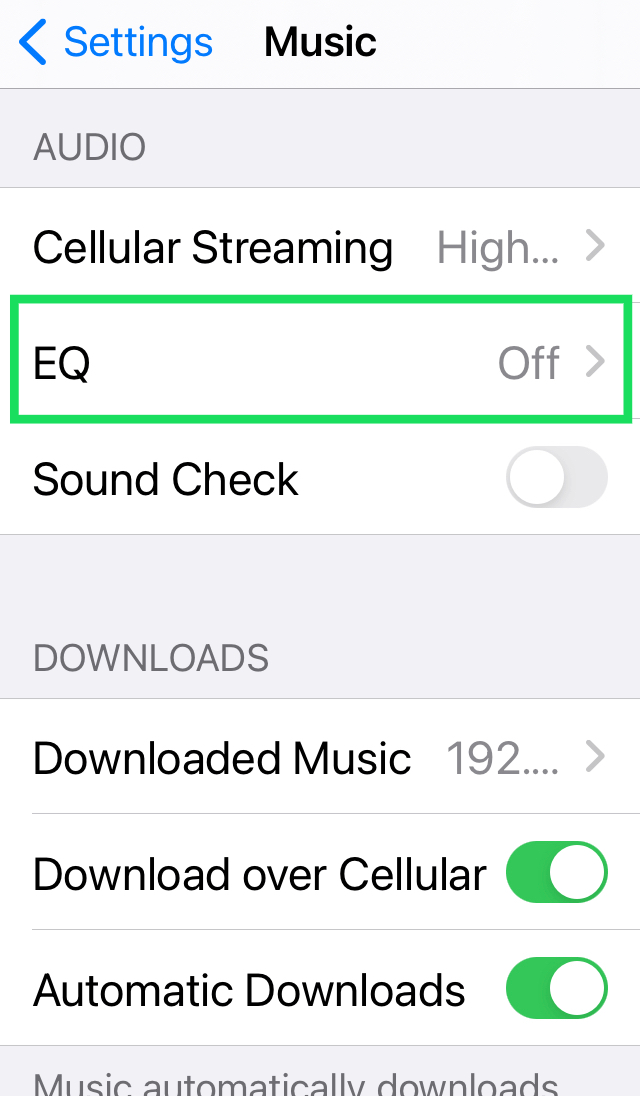The image size is (640, 1096).
Task: Open the EQ settings row
Action: tap(320, 361)
